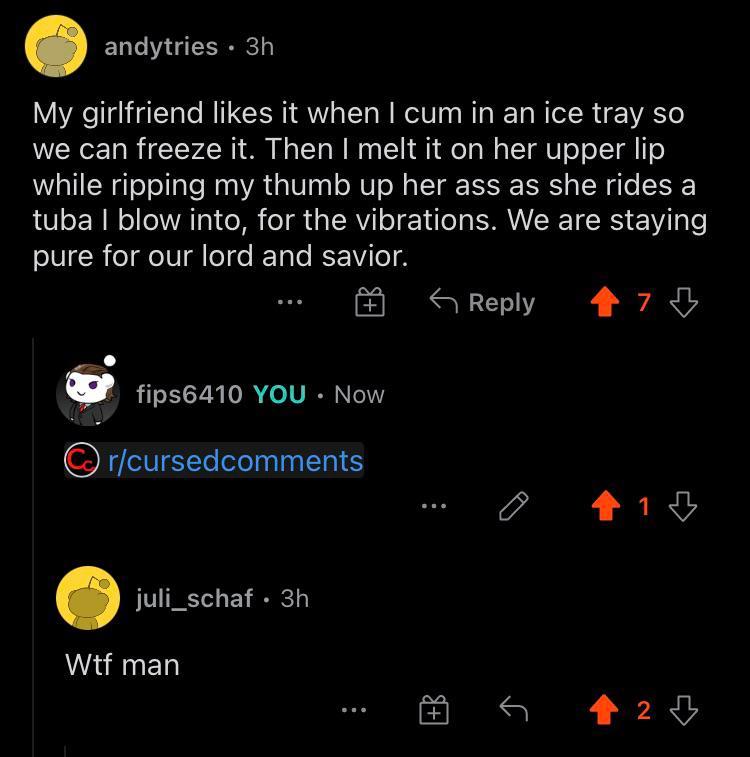Downvote andytries' comment
750x757 pixels.
pos(685,302)
